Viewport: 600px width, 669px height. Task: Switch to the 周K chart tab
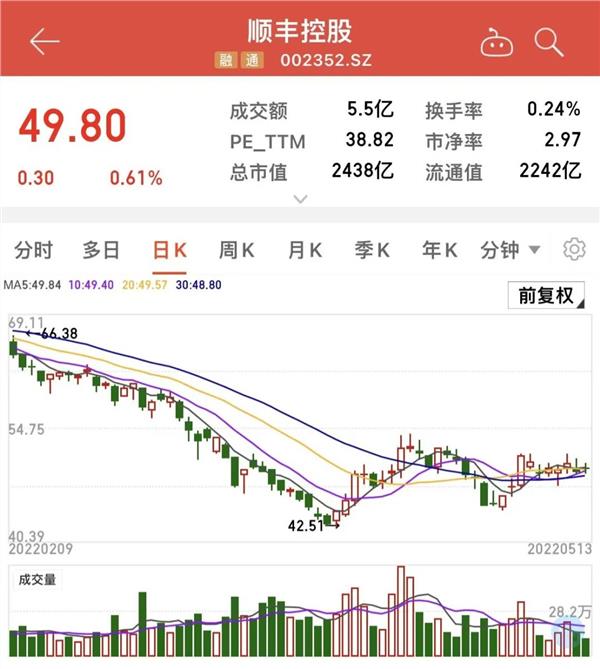tap(237, 250)
